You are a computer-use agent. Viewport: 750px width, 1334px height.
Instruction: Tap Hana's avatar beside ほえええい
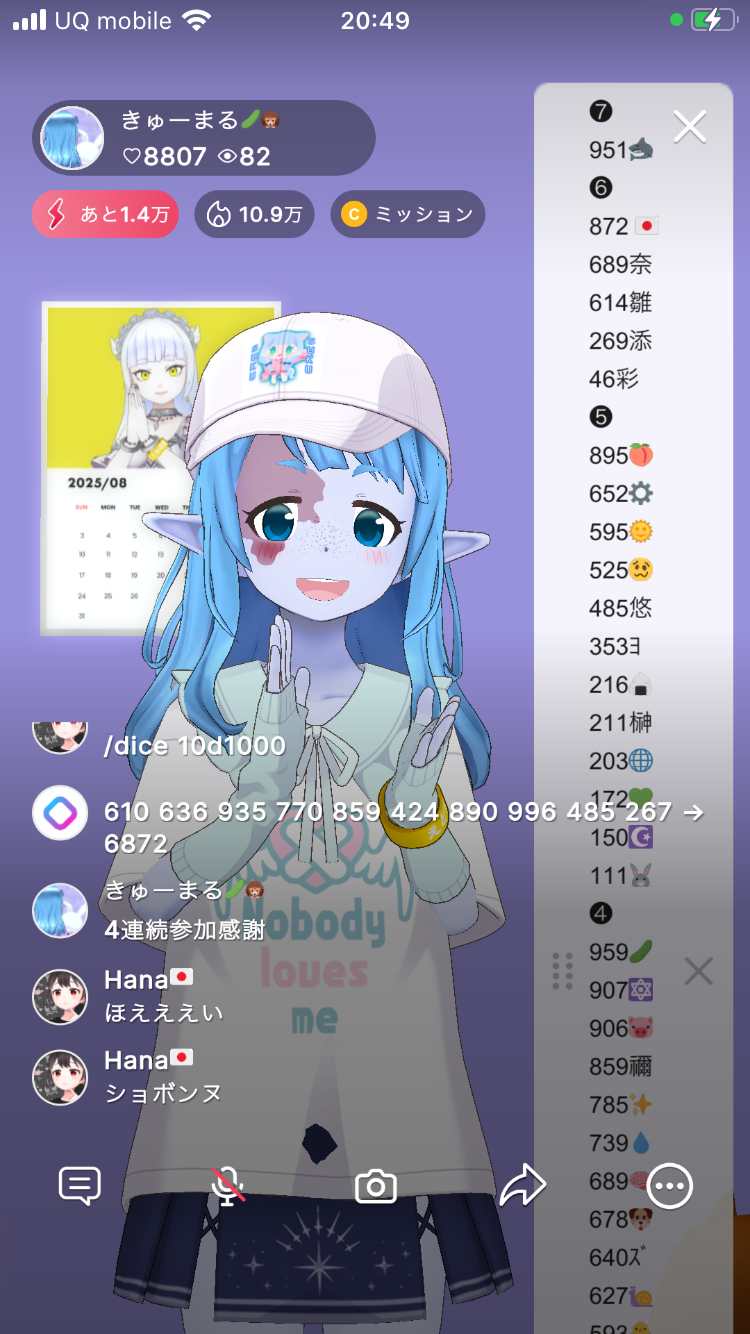(60, 996)
